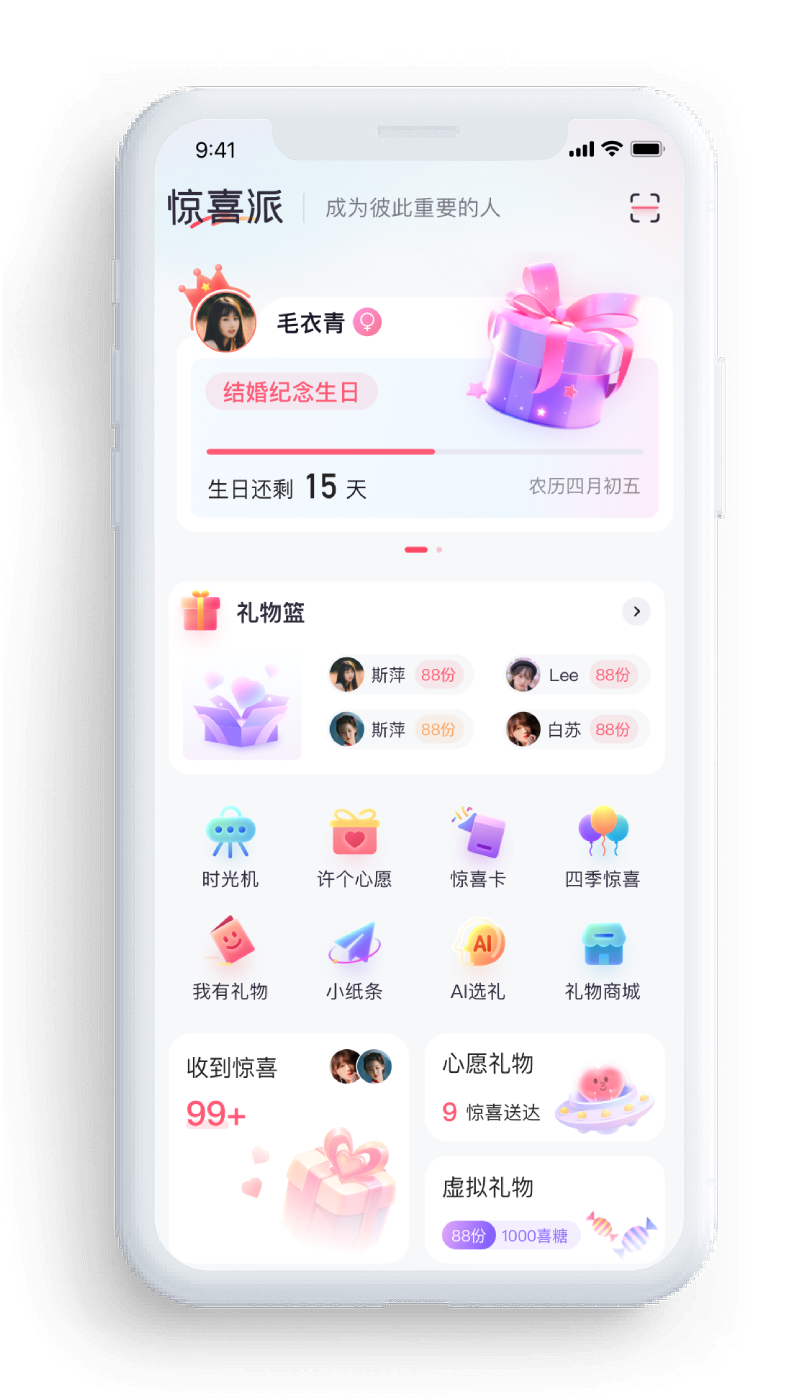The image size is (800, 1400).
Task: Launch AI选礼
Action: click(478, 960)
